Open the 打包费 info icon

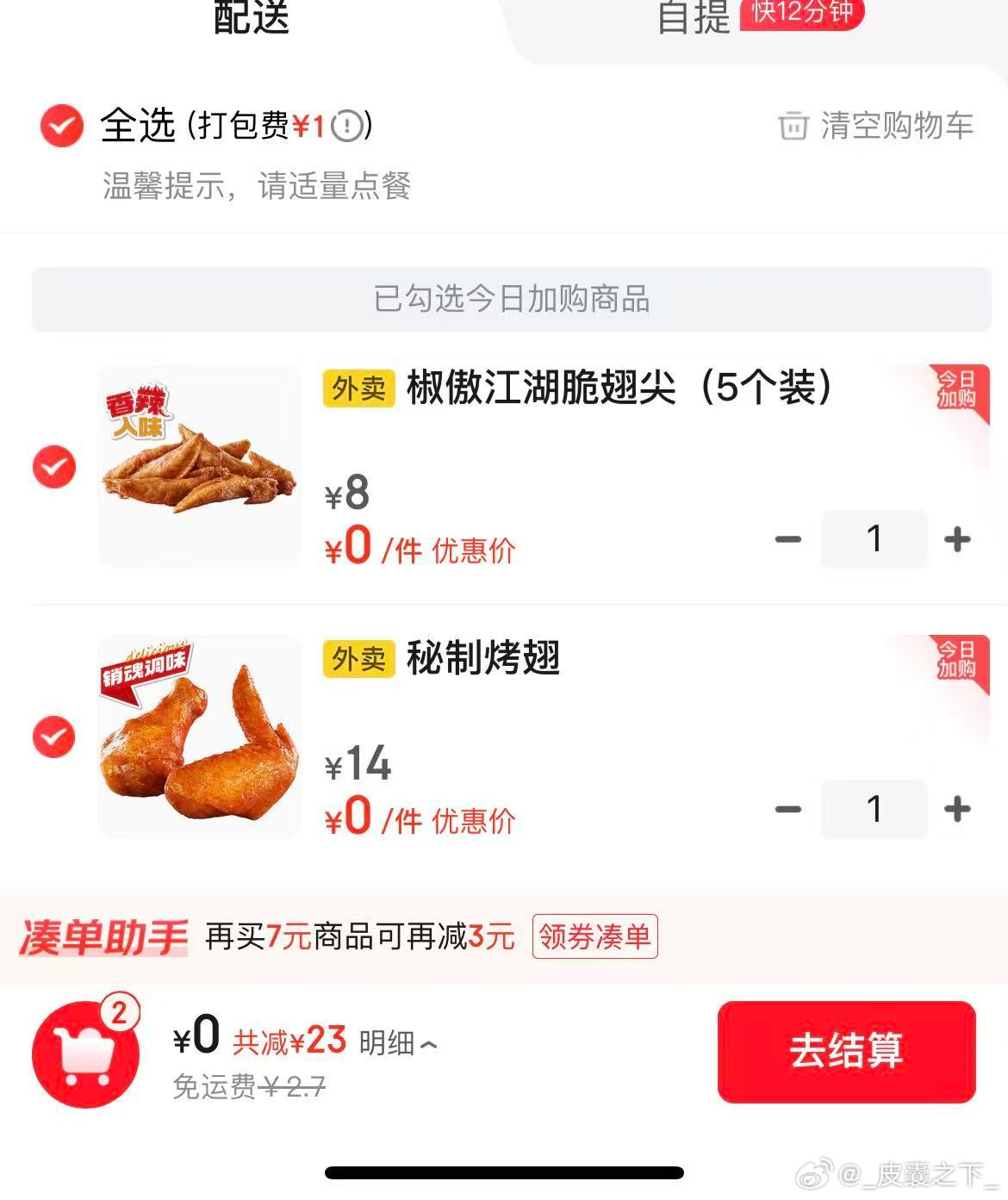point(347,127)
